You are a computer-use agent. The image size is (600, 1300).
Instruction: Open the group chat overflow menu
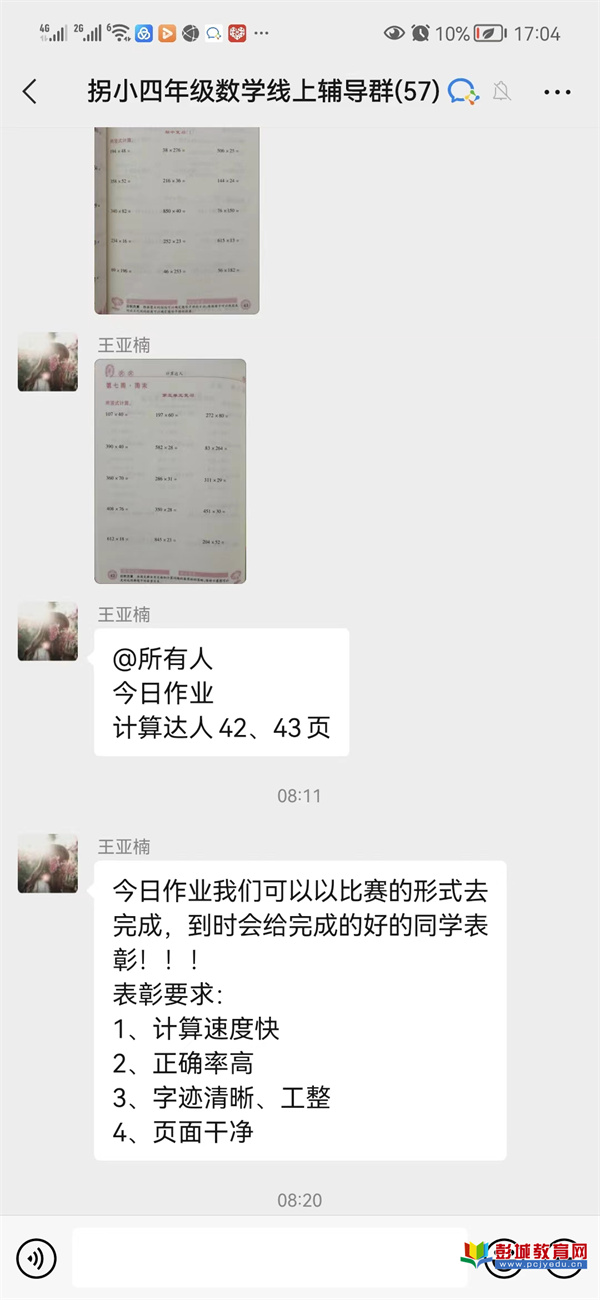tap(557, 92)
